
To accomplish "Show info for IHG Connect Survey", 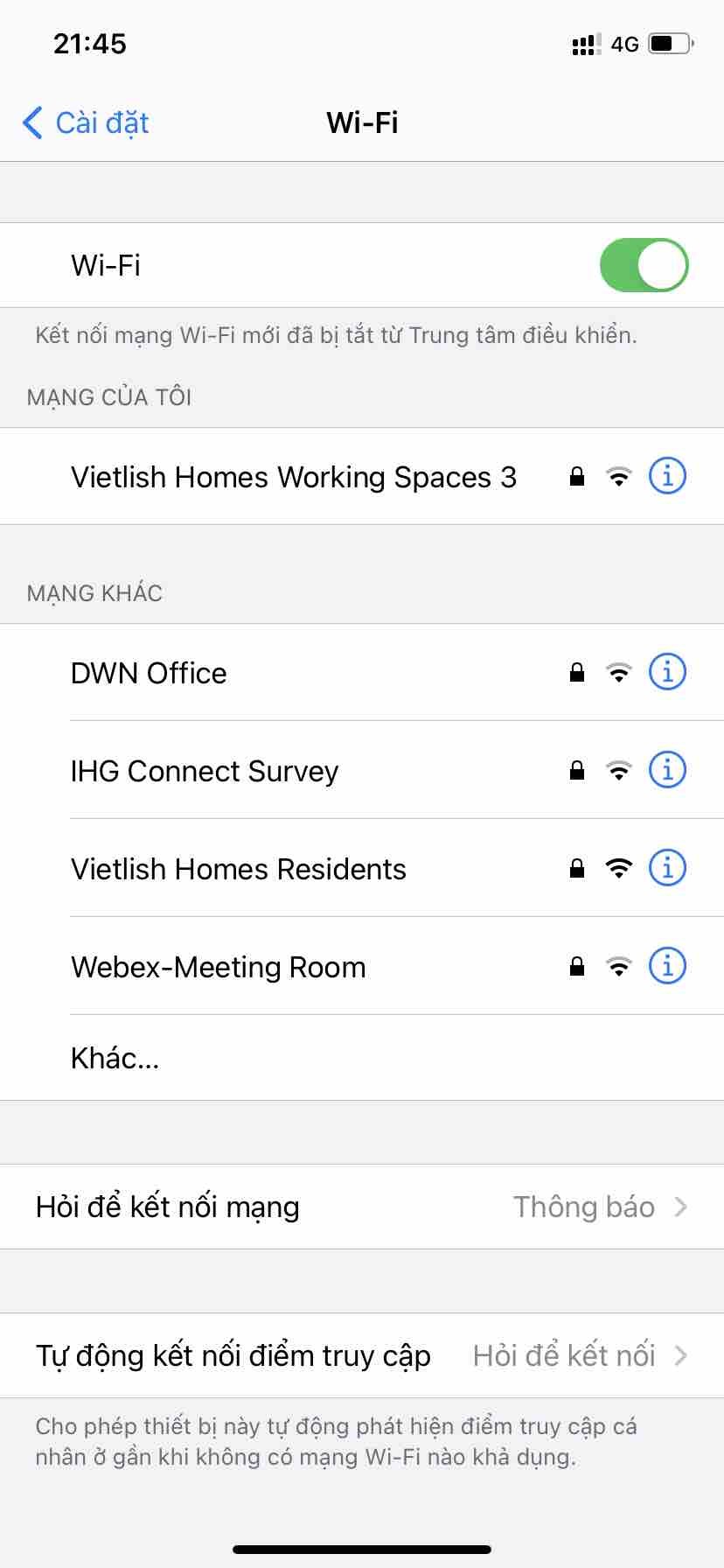I will point(667,770).
